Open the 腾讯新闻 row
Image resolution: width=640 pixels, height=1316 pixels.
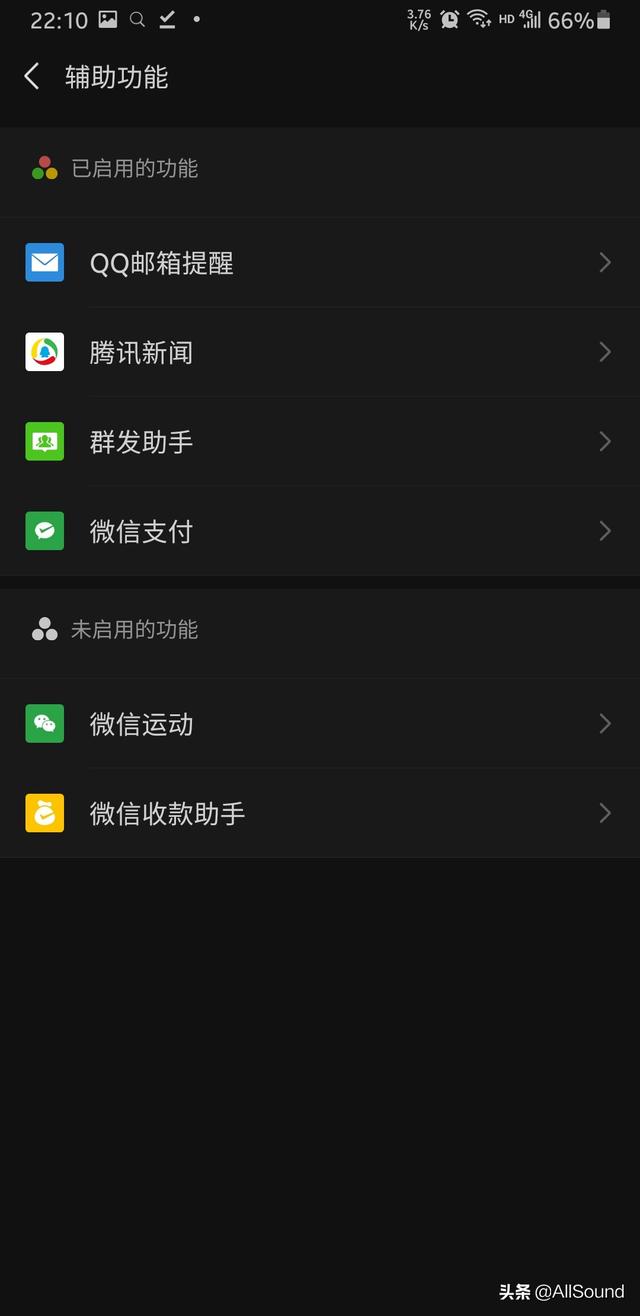click(320, 352)
